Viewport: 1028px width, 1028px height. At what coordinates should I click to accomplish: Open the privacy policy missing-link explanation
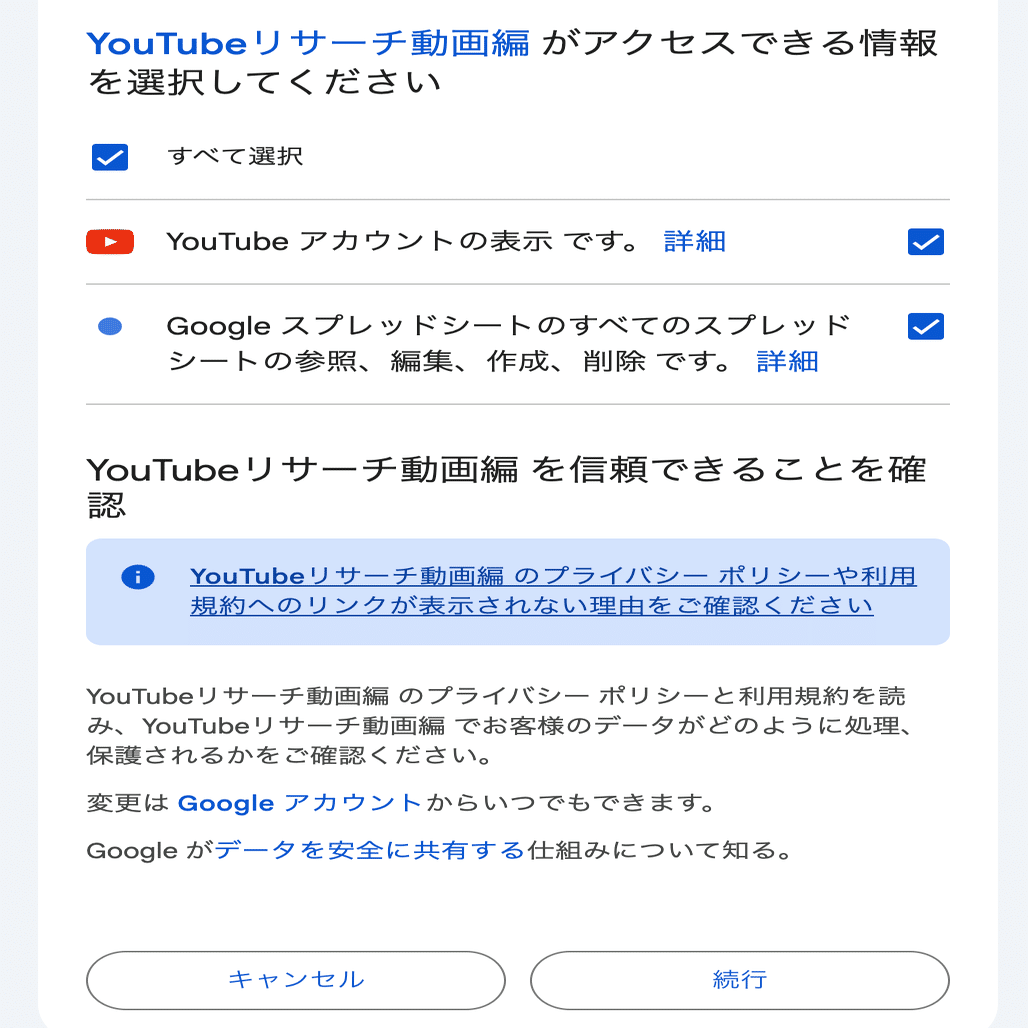pos(552,591)
